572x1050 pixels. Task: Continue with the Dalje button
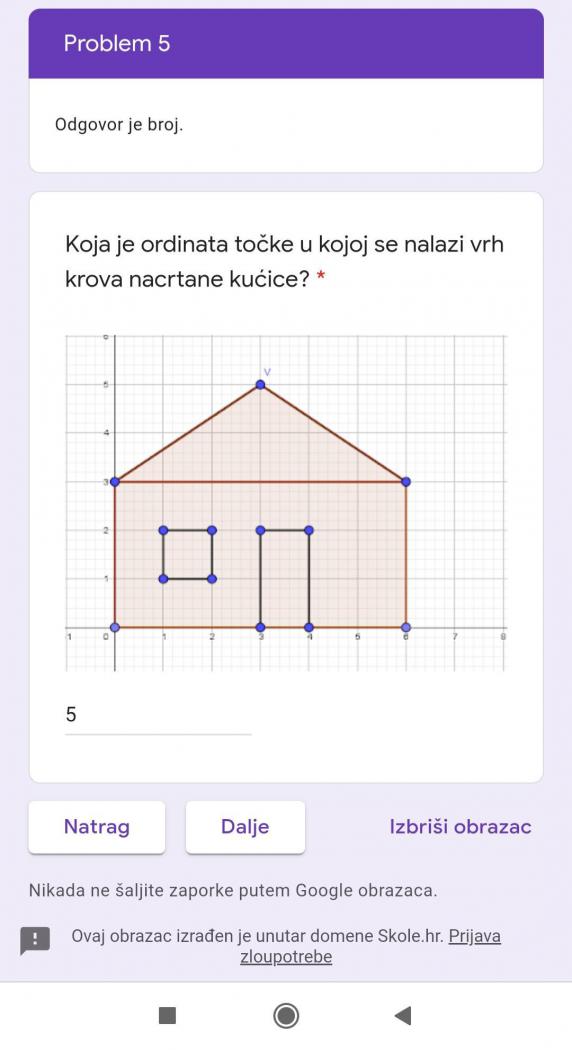(x=245, y=826)
